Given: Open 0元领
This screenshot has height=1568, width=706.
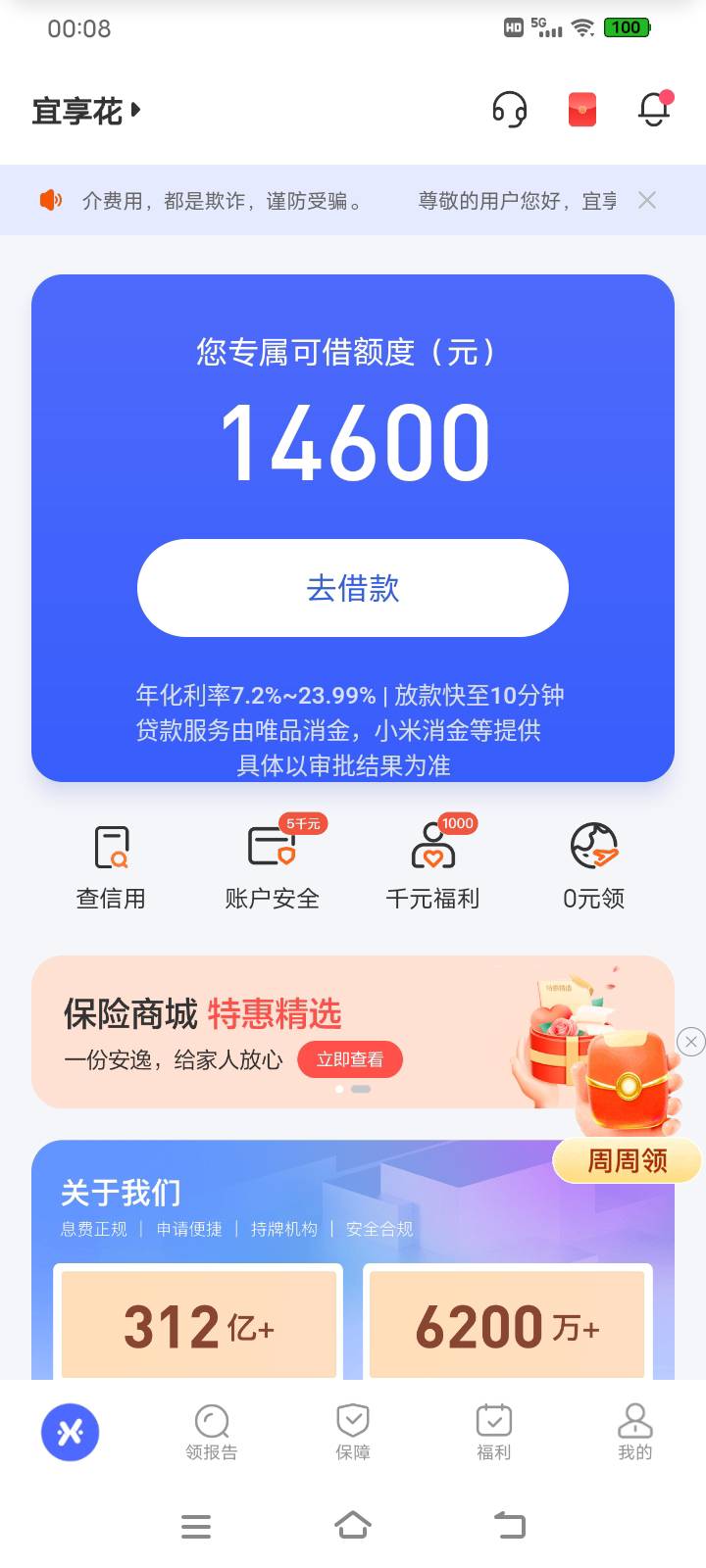Looking at the screenshot, I should point(593,868).
